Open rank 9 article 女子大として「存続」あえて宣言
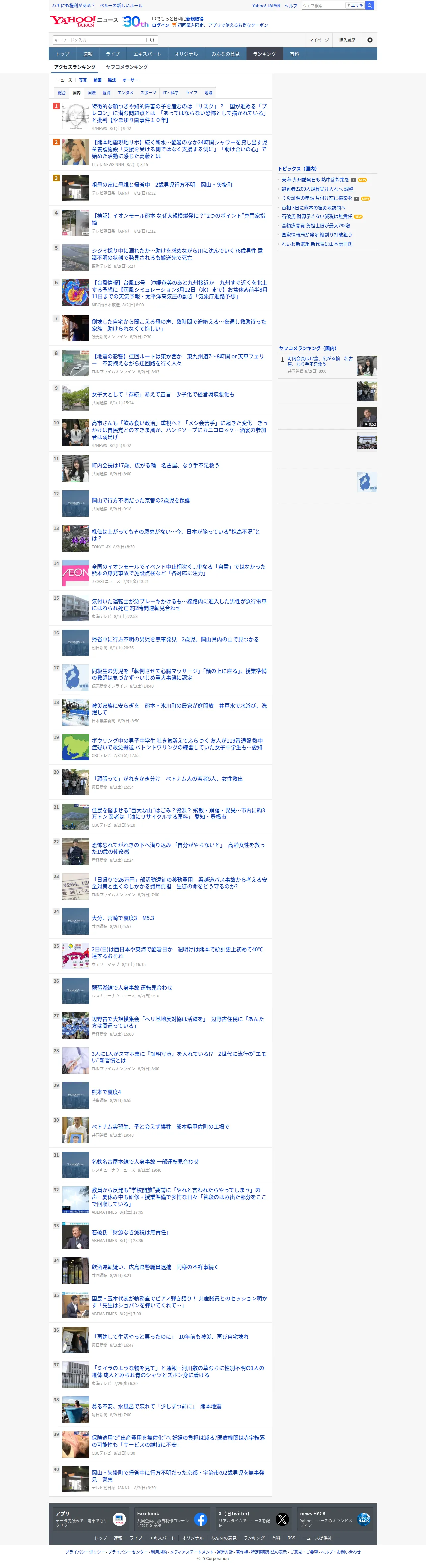Screen dimensions: 426x1568 (x=163, y=394)
